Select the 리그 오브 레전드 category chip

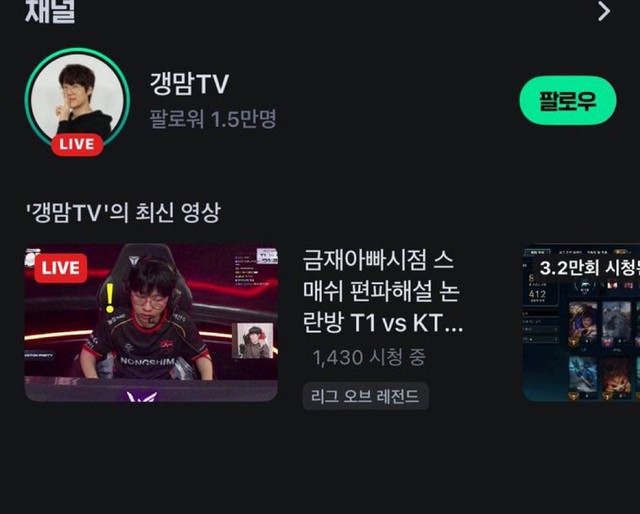pyautogui.click(x=366, y=396)
